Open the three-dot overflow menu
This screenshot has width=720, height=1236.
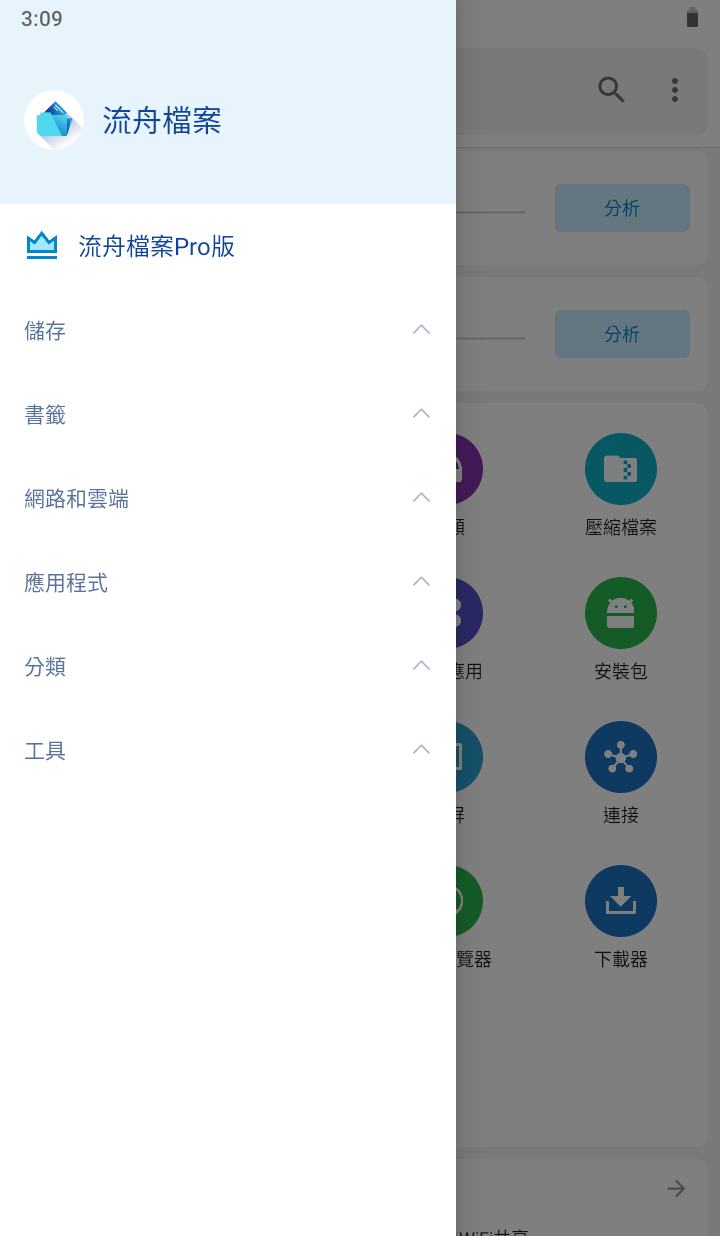675,90
